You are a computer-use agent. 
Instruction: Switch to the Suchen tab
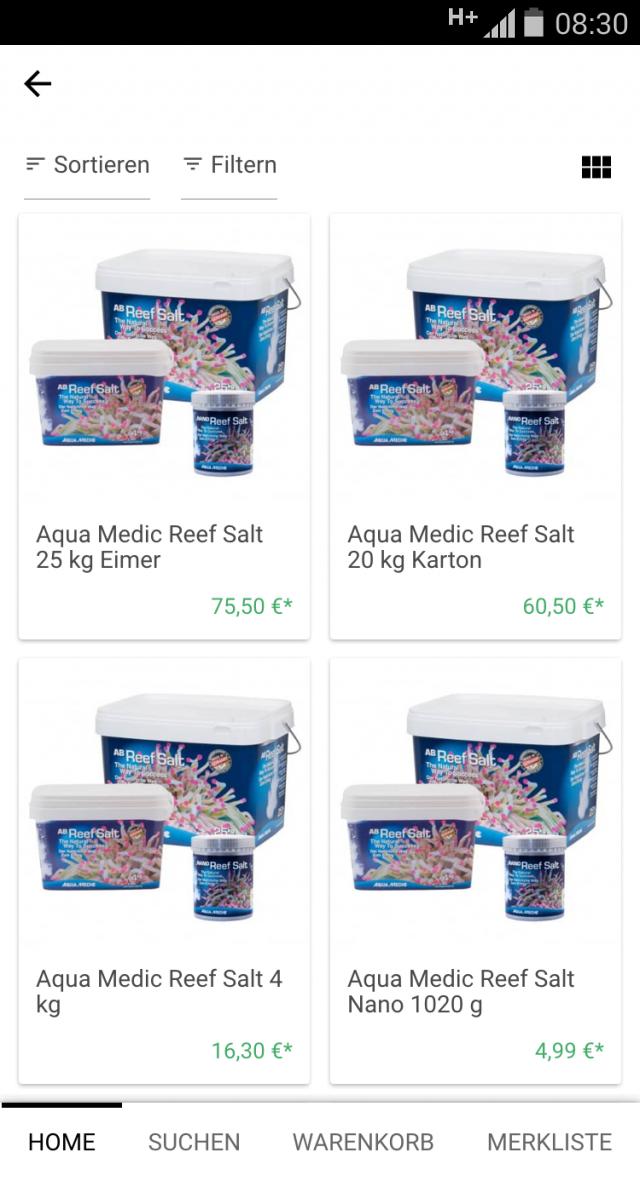pos(194,1142)
